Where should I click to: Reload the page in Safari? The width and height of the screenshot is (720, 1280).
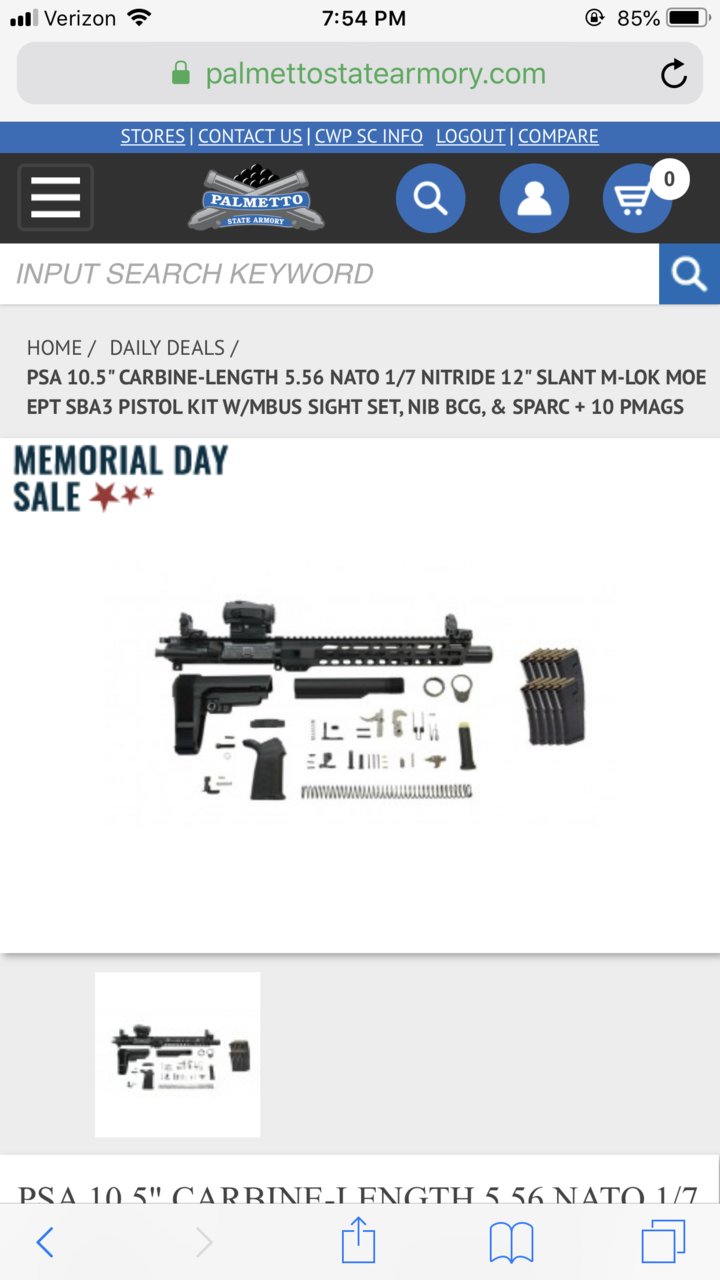point(674,74)
